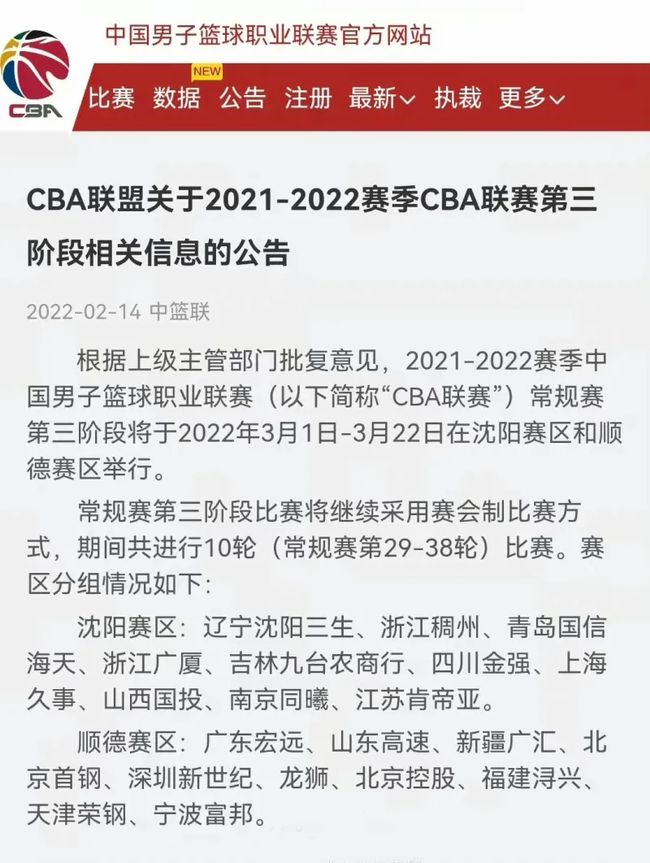Expand the 更多 dropdown menu
650x863 pixels.
pos(532,98)
